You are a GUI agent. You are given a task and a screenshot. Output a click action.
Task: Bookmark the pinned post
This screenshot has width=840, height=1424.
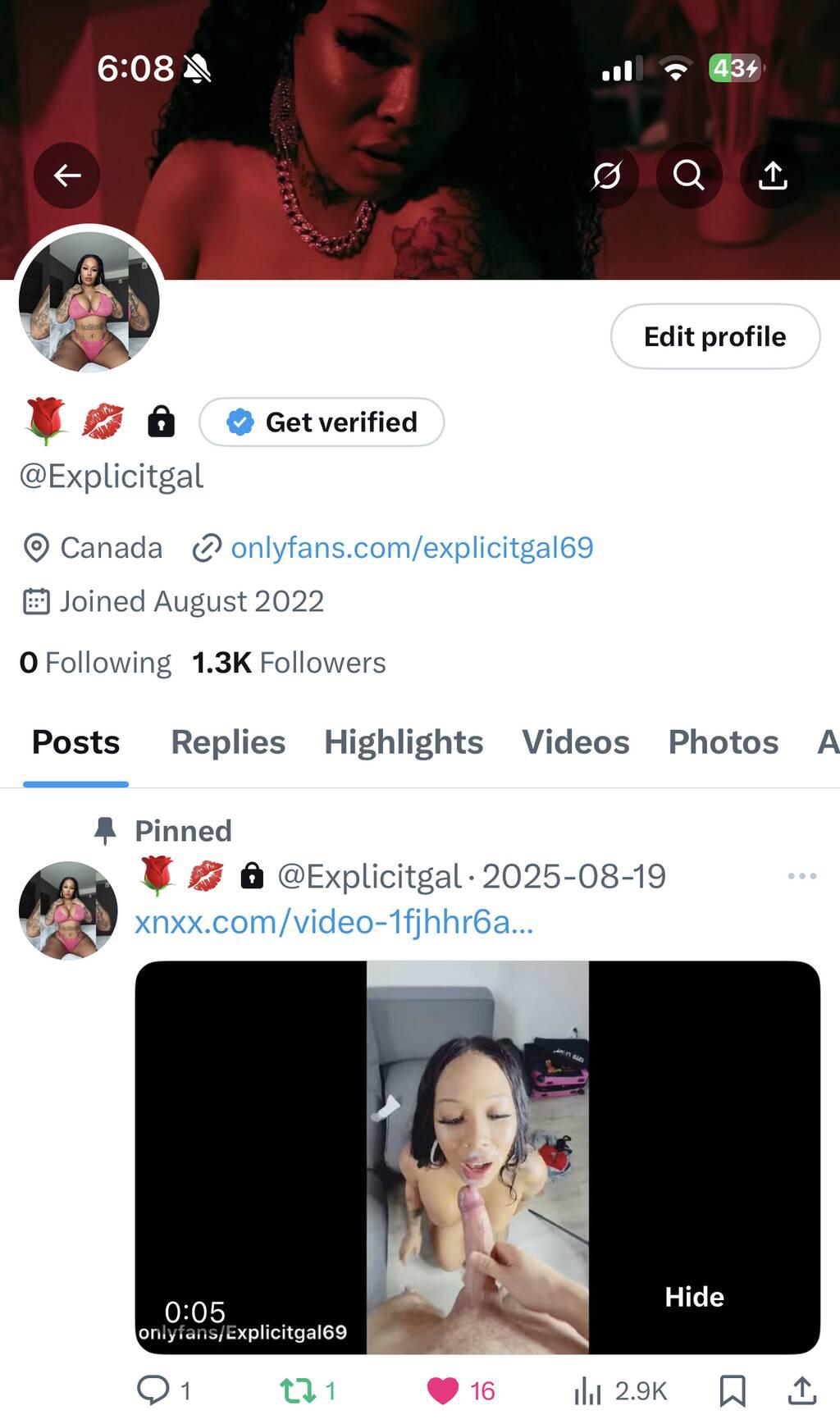point(732,1390)
